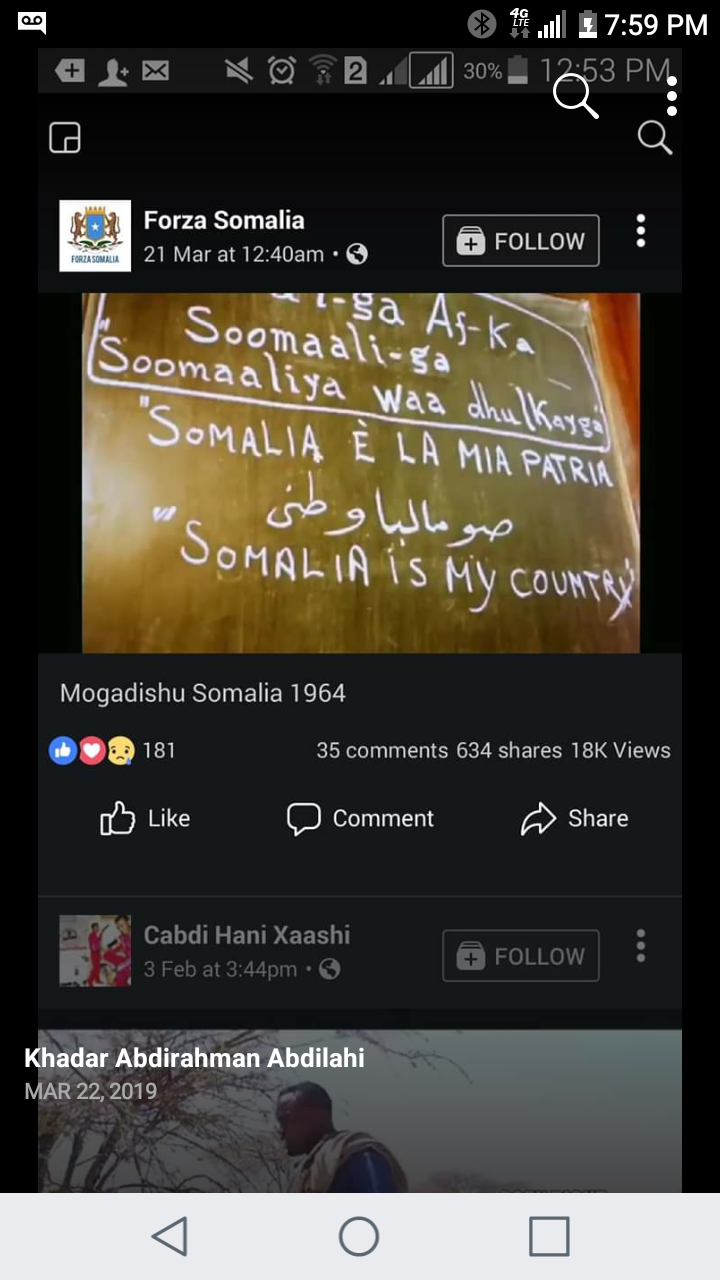Tap the large magnifier icon overlay
This screenshot has height=1280, width=720.
point(575,96)
